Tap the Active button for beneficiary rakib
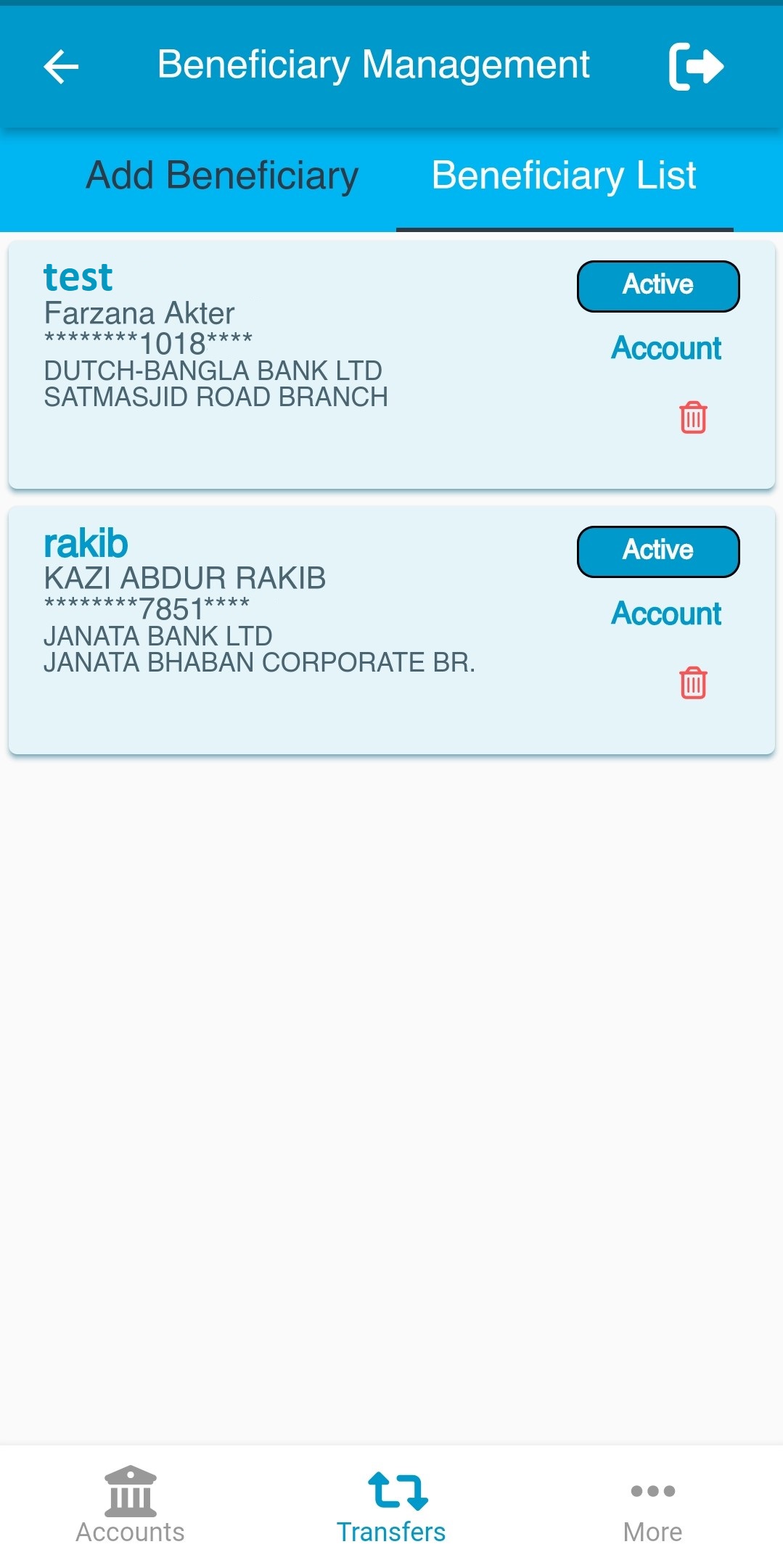This screenshot has width=783, height=1568. (657, 551)
